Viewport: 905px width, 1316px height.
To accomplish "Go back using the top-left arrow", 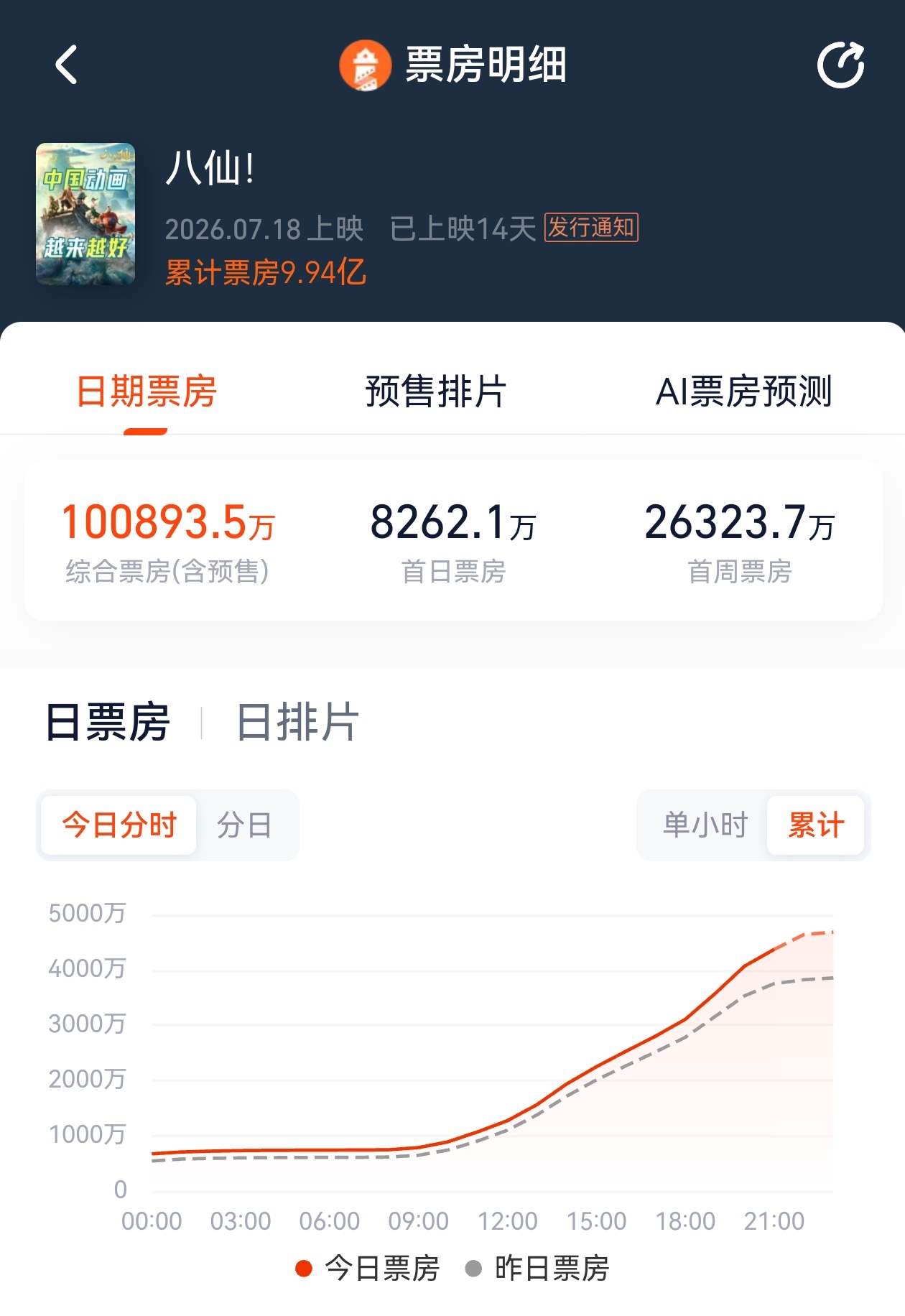I will [66, 65].
